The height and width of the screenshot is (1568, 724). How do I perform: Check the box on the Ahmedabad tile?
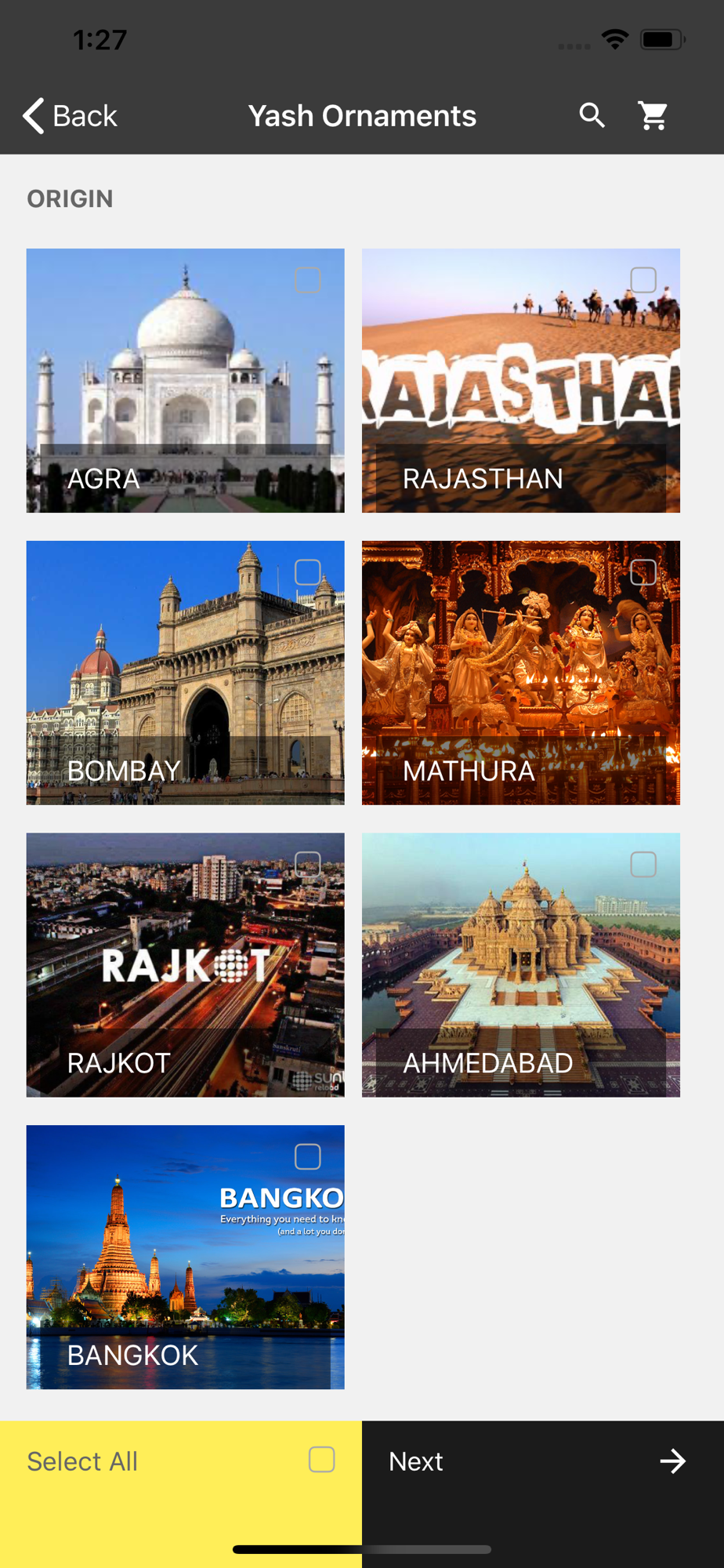point(643,865)
